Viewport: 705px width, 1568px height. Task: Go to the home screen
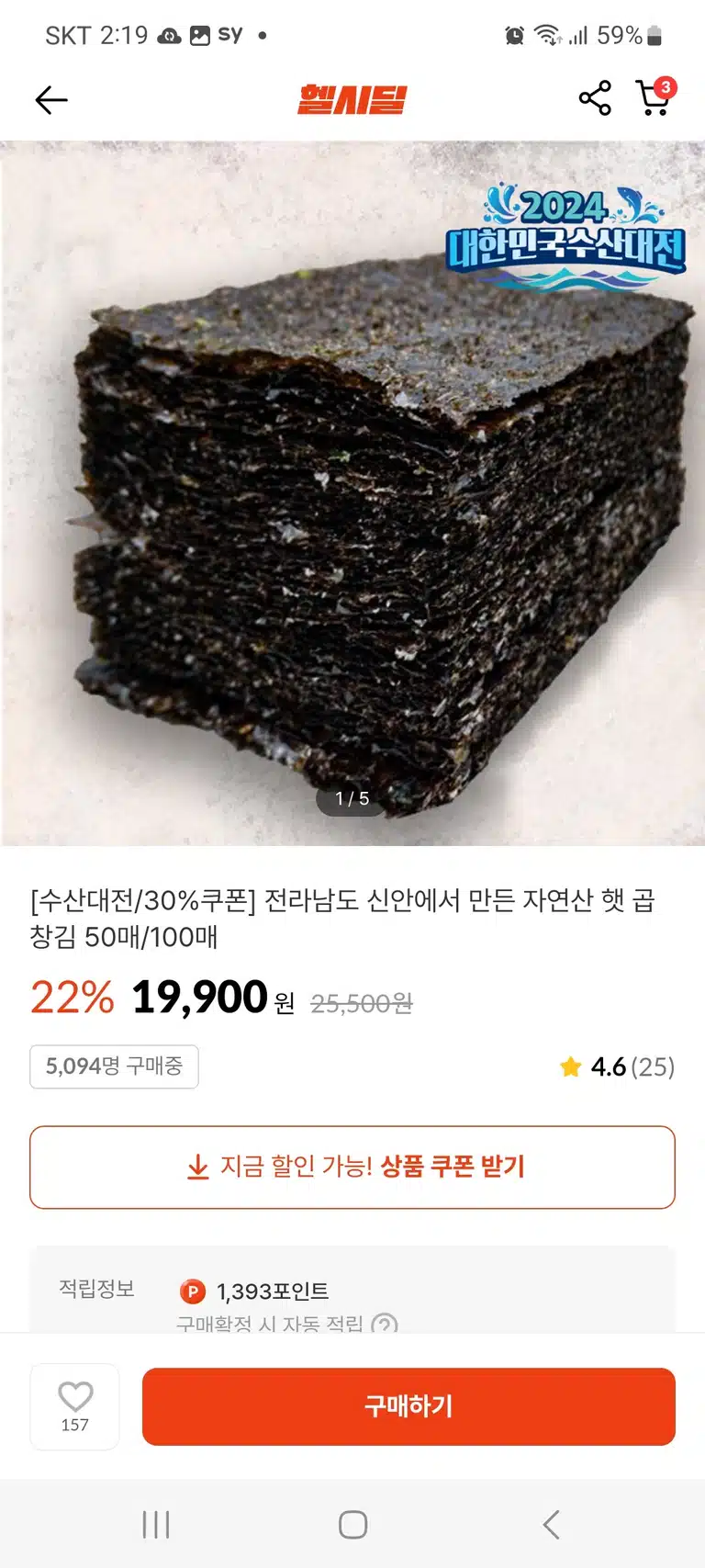click(x=352, y=1525)
